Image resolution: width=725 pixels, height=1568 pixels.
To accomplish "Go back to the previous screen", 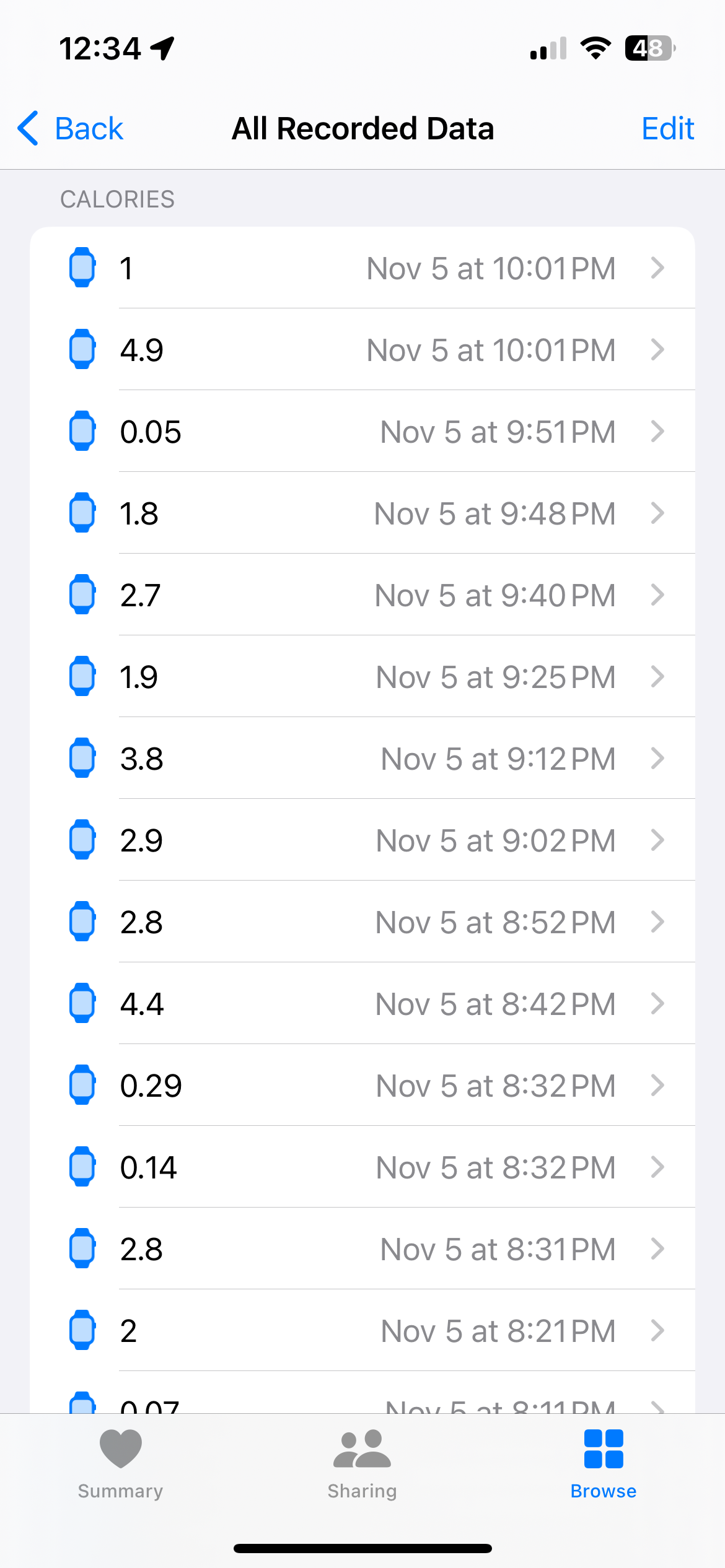I will 71,129.
